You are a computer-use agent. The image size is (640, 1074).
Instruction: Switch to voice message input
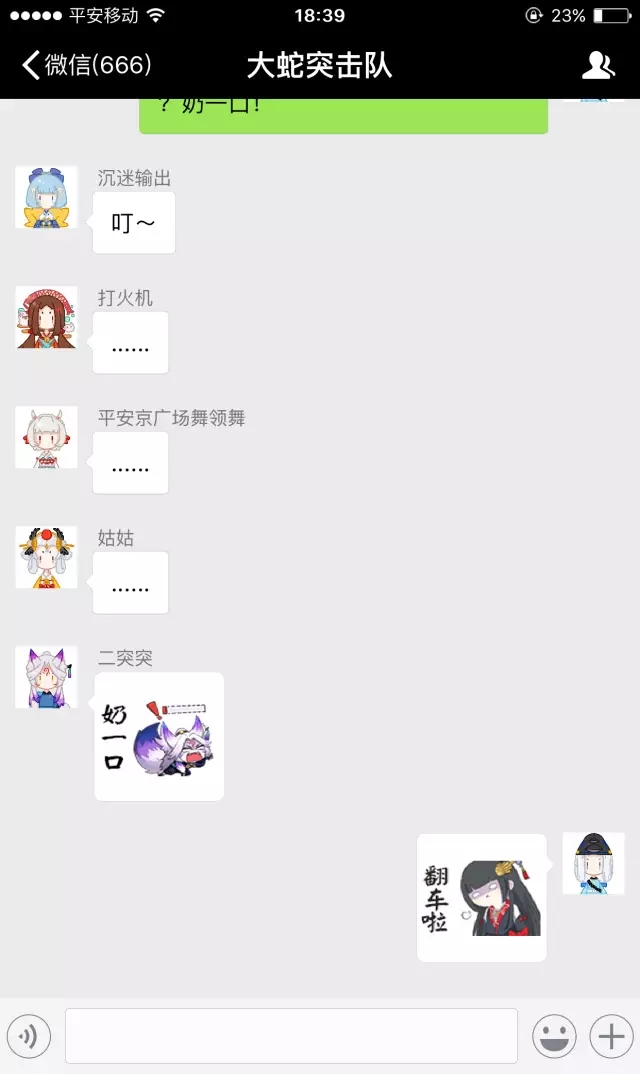pos(29,1036)
